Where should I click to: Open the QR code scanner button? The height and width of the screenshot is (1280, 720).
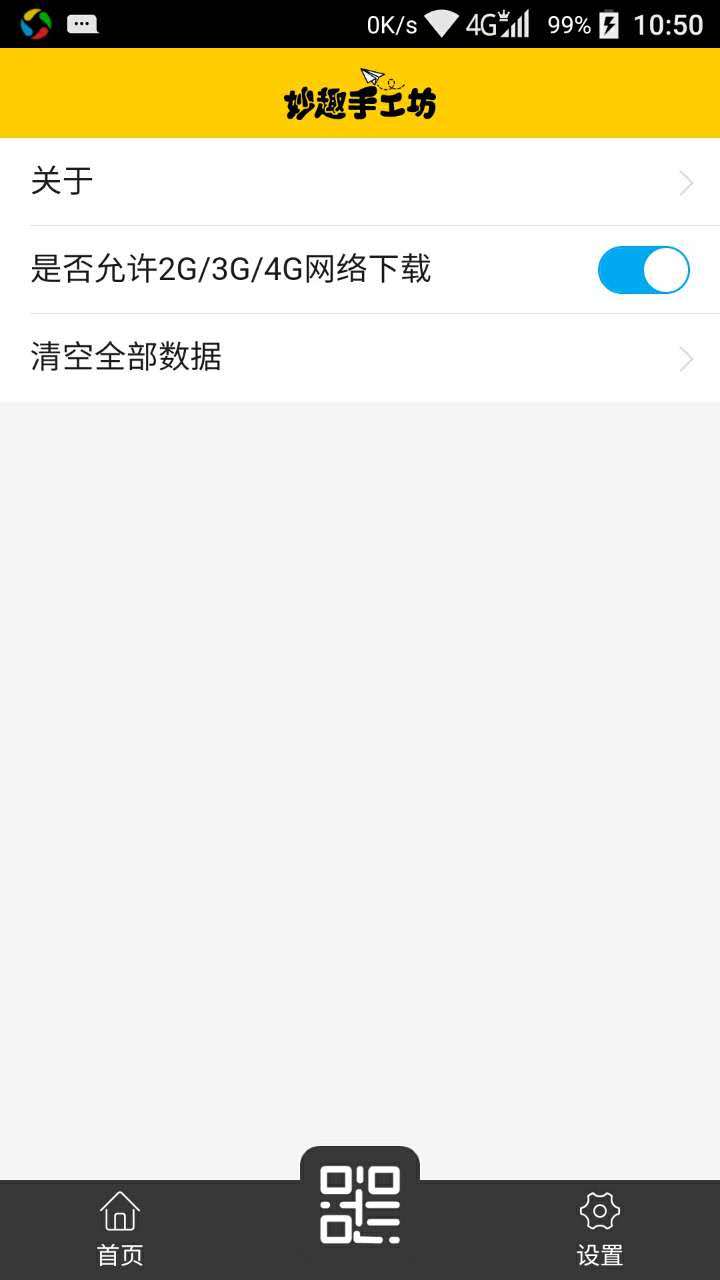[360, 1206]
